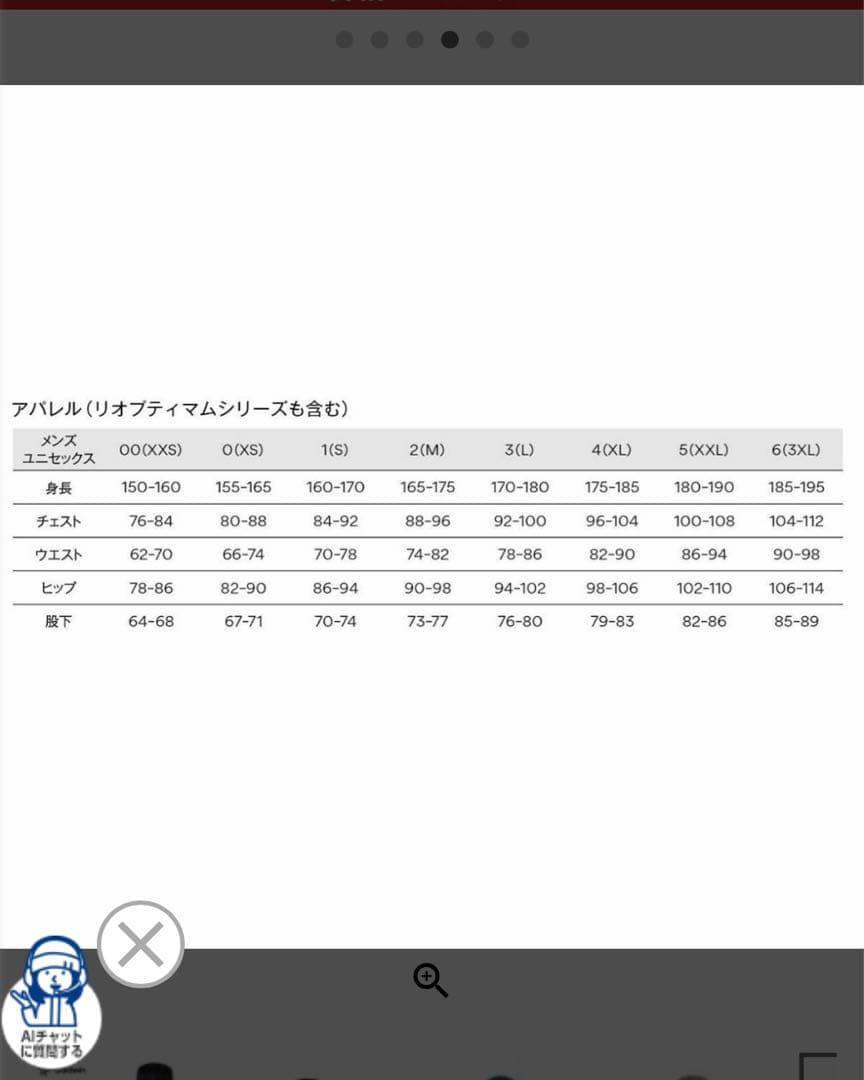Jump to the fifth carousel slide
The image size is (864, 1080).
[485, 40]
